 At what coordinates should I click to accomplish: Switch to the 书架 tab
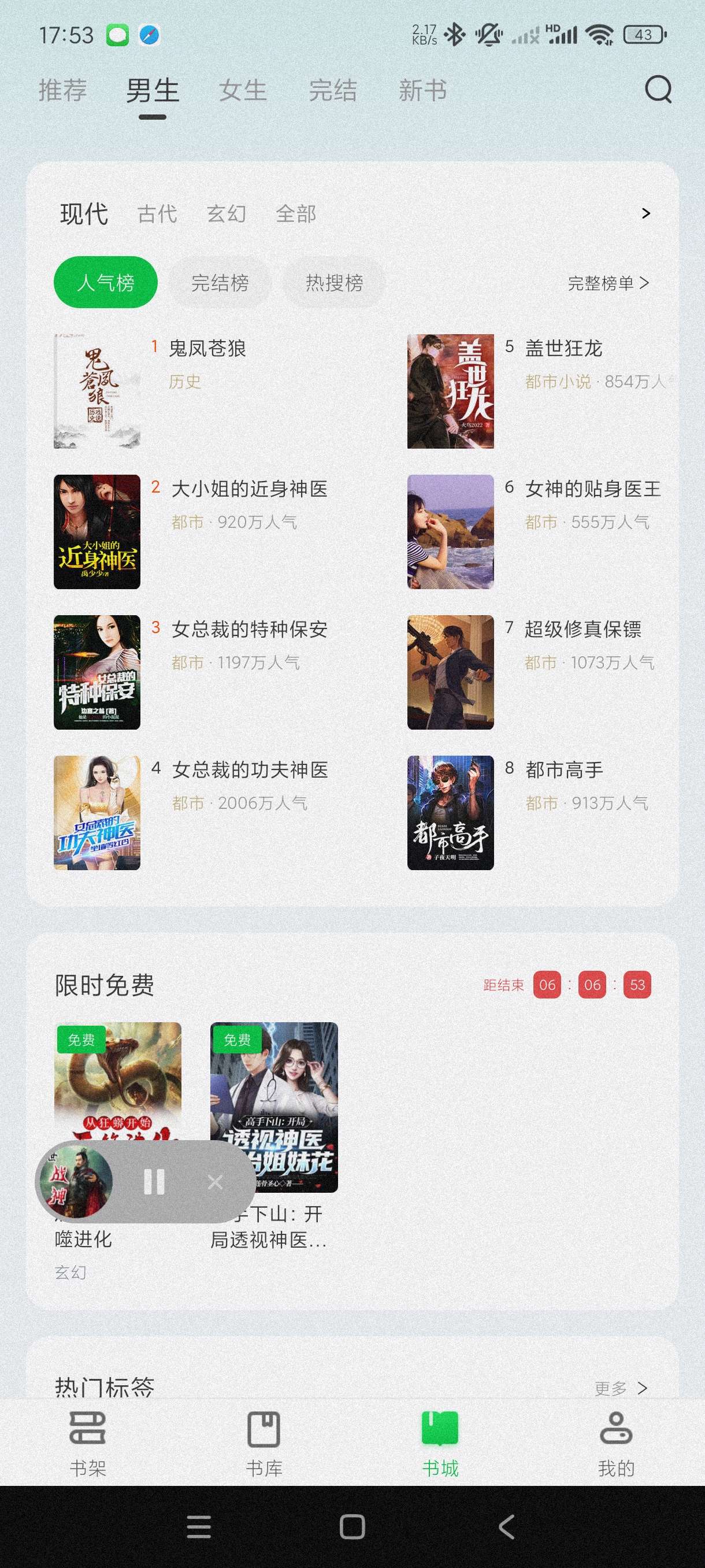[88, 1444]
